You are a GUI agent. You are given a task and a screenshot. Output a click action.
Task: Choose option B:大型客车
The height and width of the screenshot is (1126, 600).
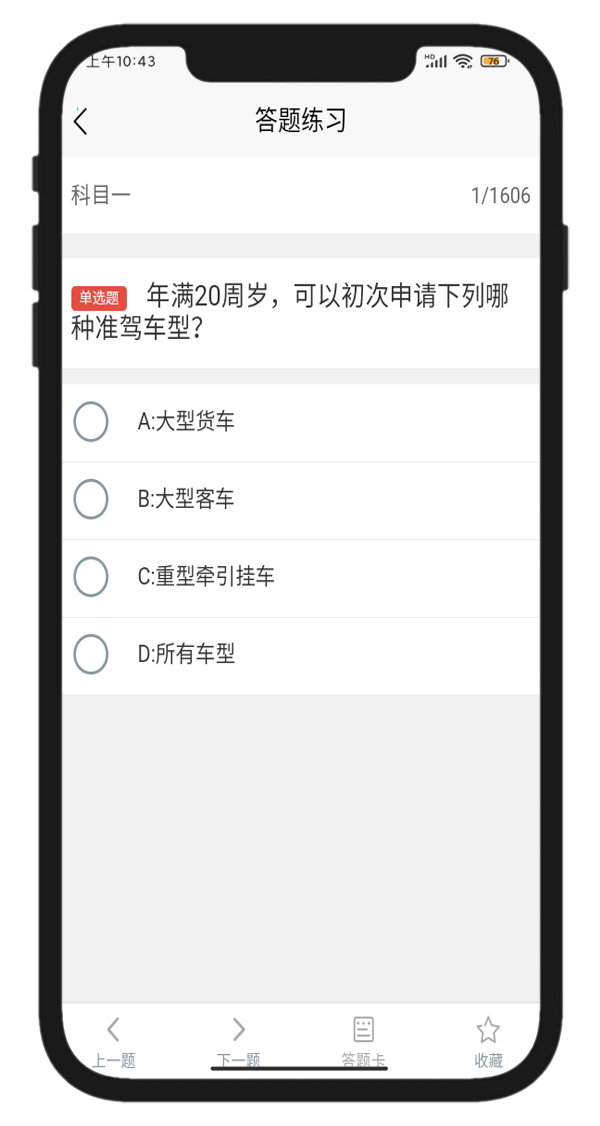[x=91, y=499]
